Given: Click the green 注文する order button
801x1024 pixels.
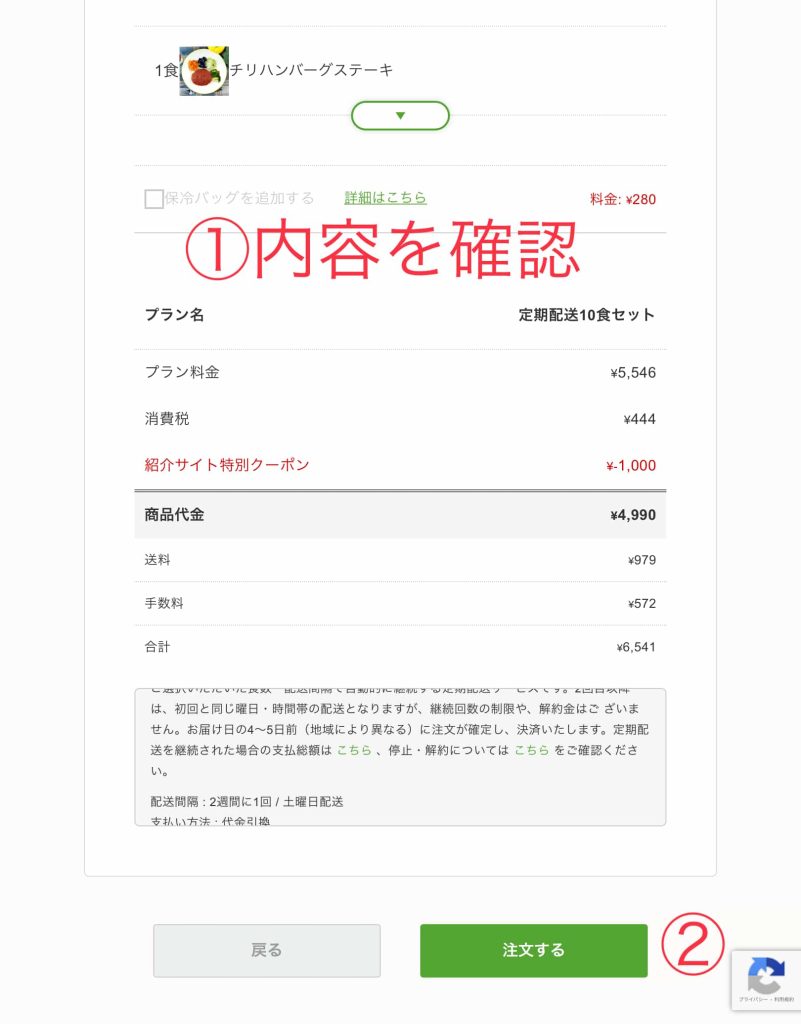Looking at the screenshot, I should click(534, 950).
